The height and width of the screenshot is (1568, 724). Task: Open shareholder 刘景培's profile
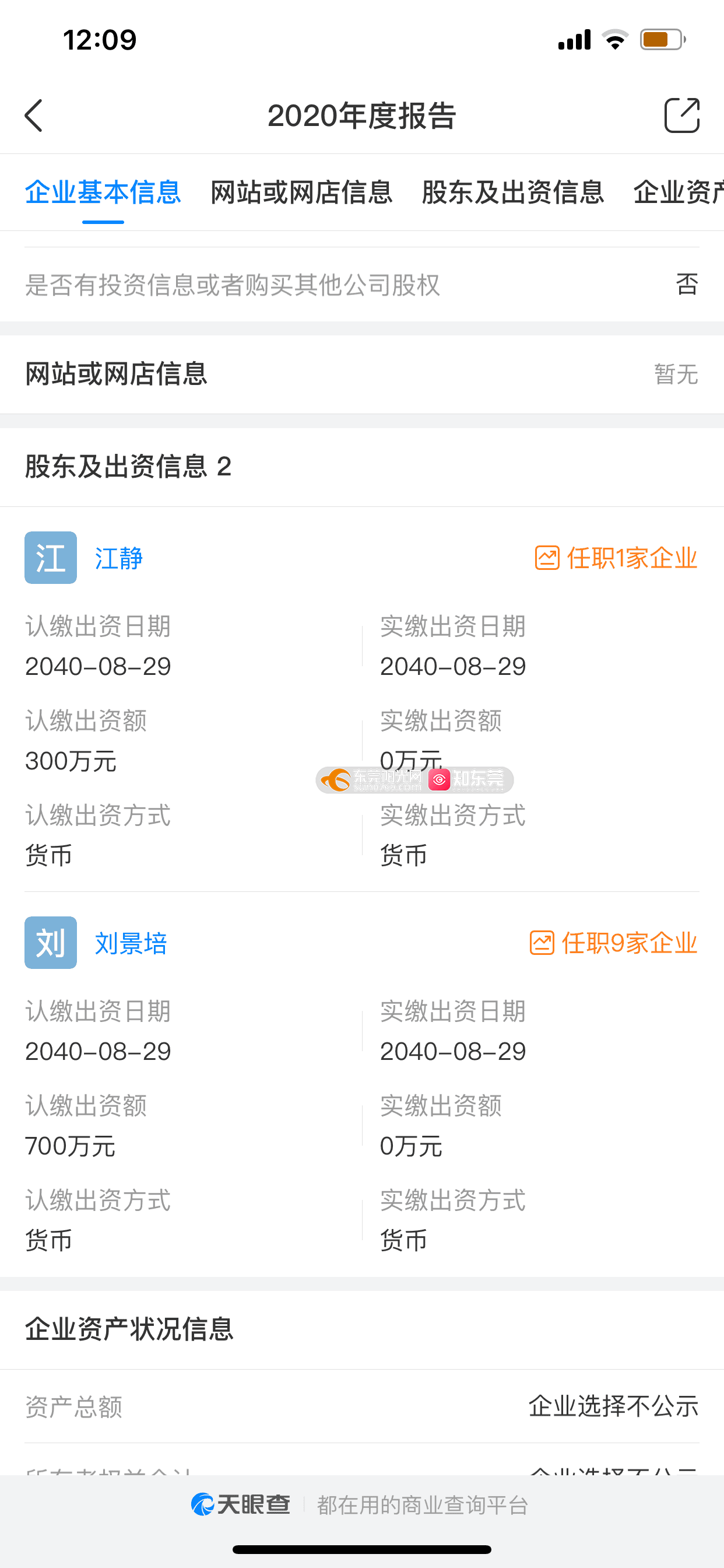[131, 943]
